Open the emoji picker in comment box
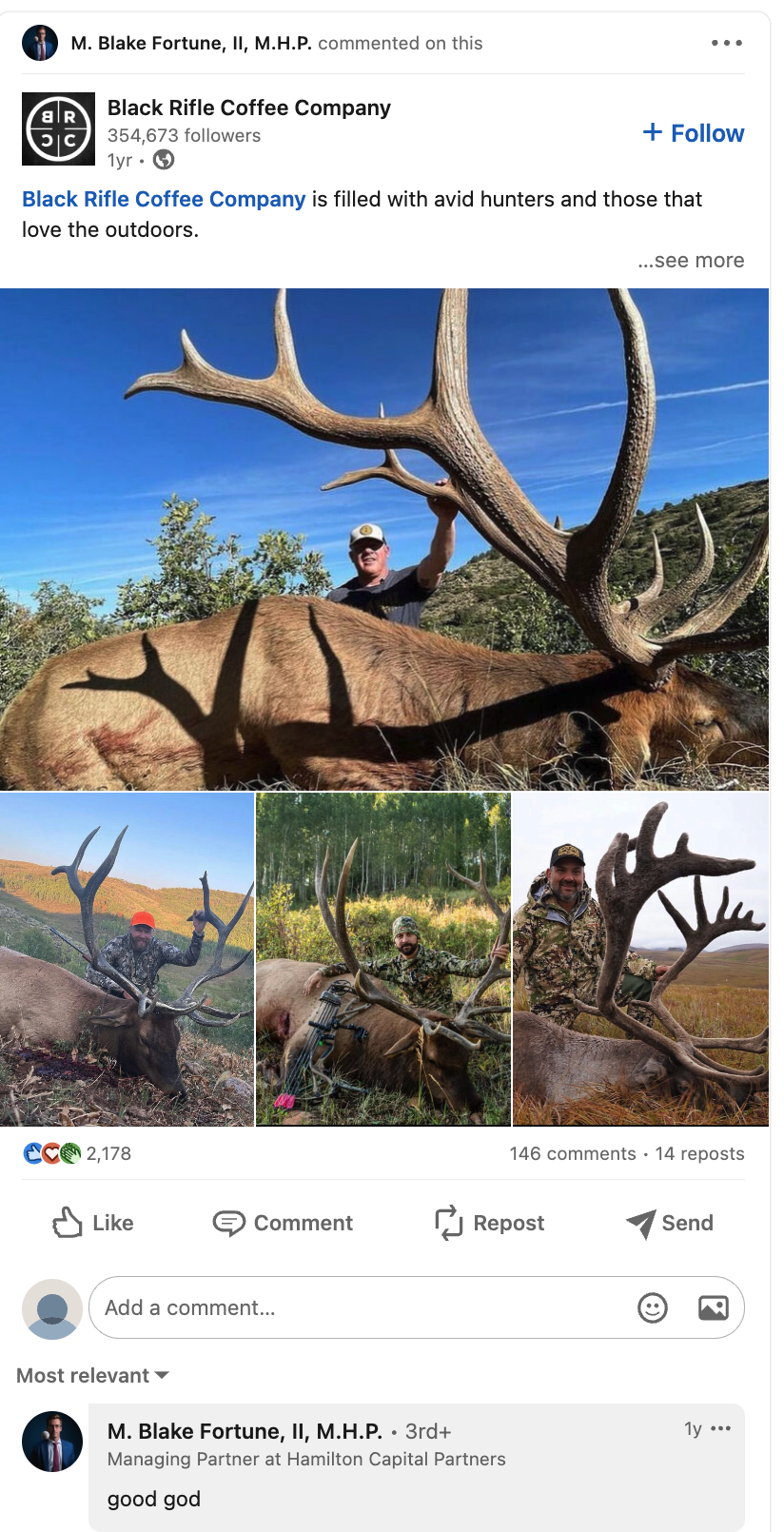 [652, 1307]
